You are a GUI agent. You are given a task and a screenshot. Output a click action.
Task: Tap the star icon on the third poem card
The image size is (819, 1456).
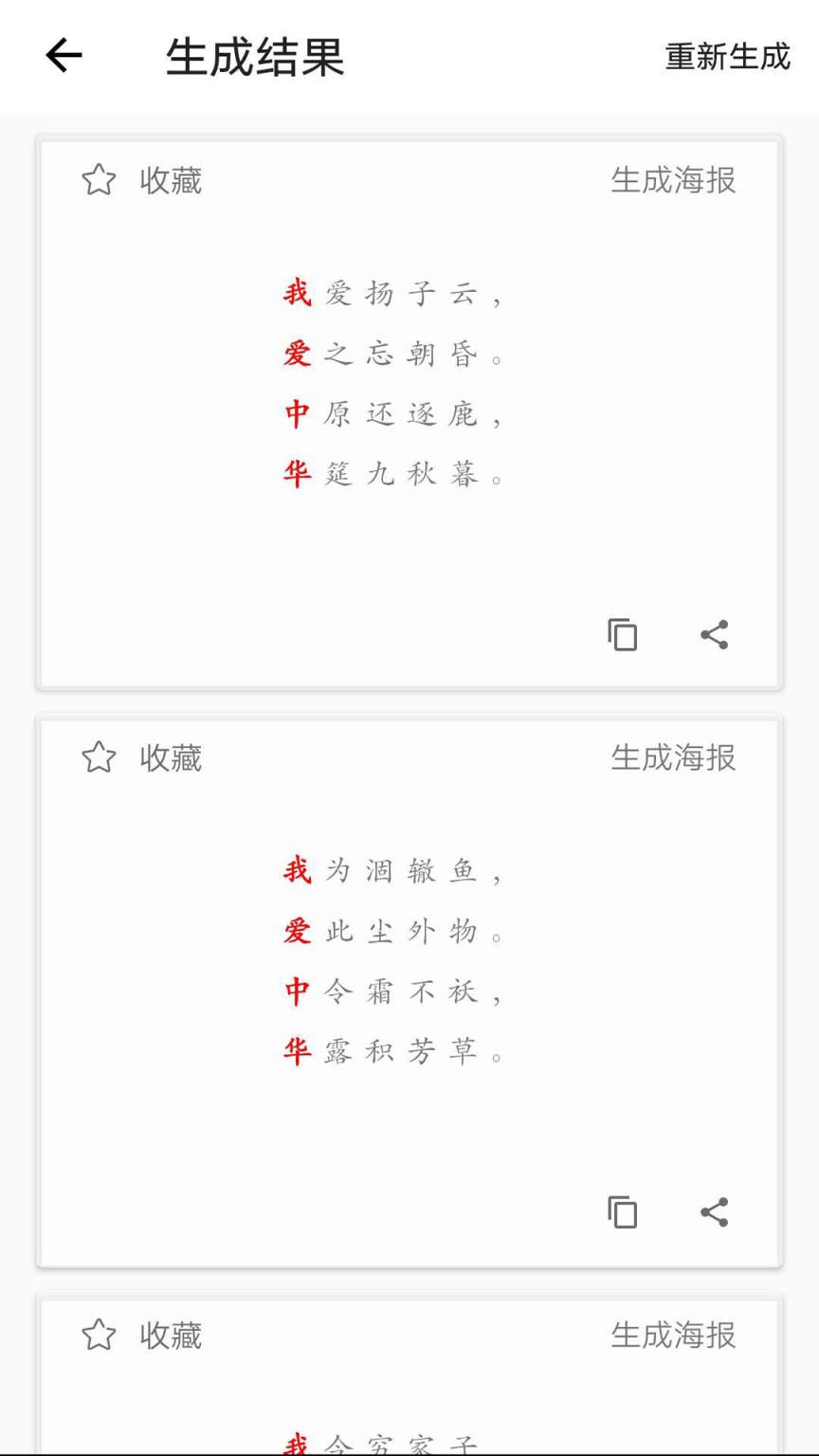pos(100,1335)
